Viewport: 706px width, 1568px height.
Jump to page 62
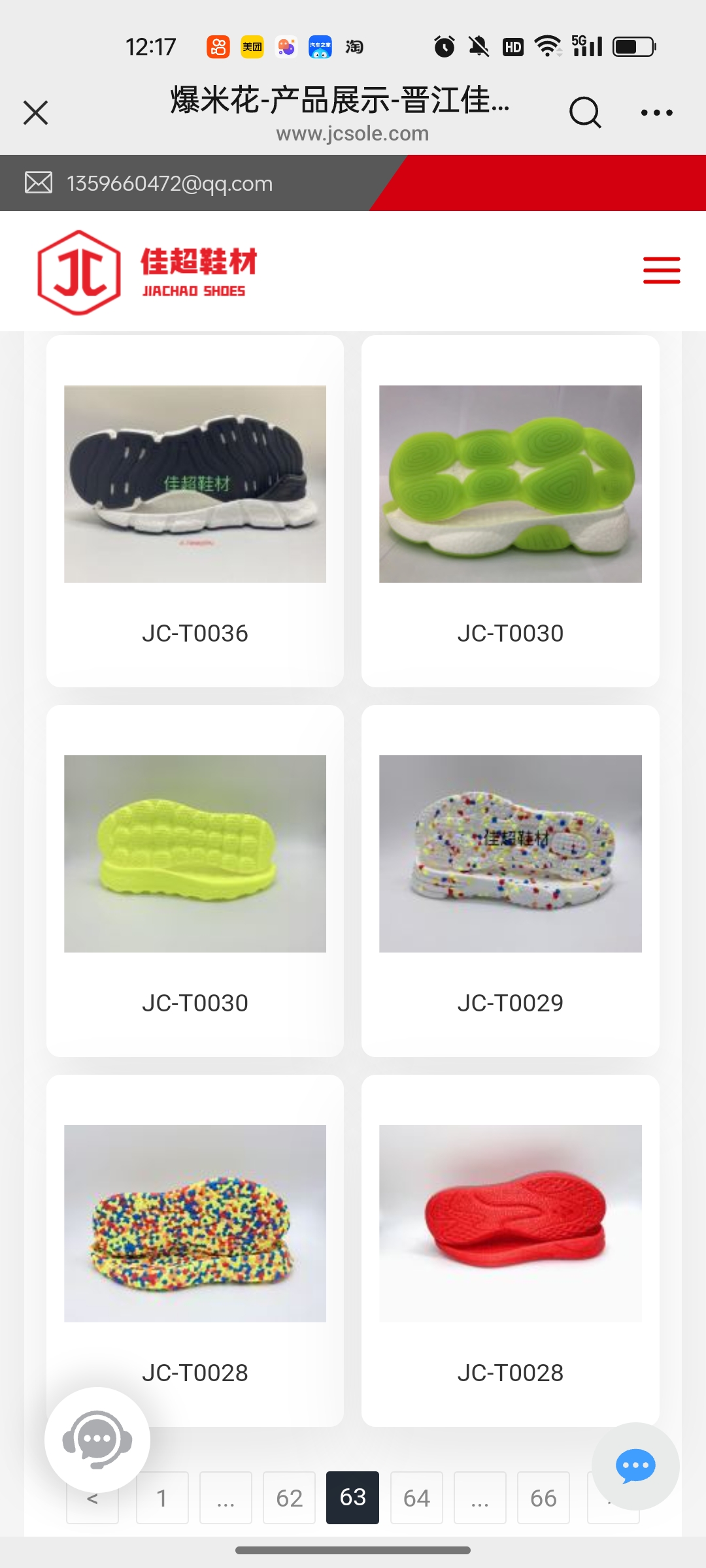289,1497
